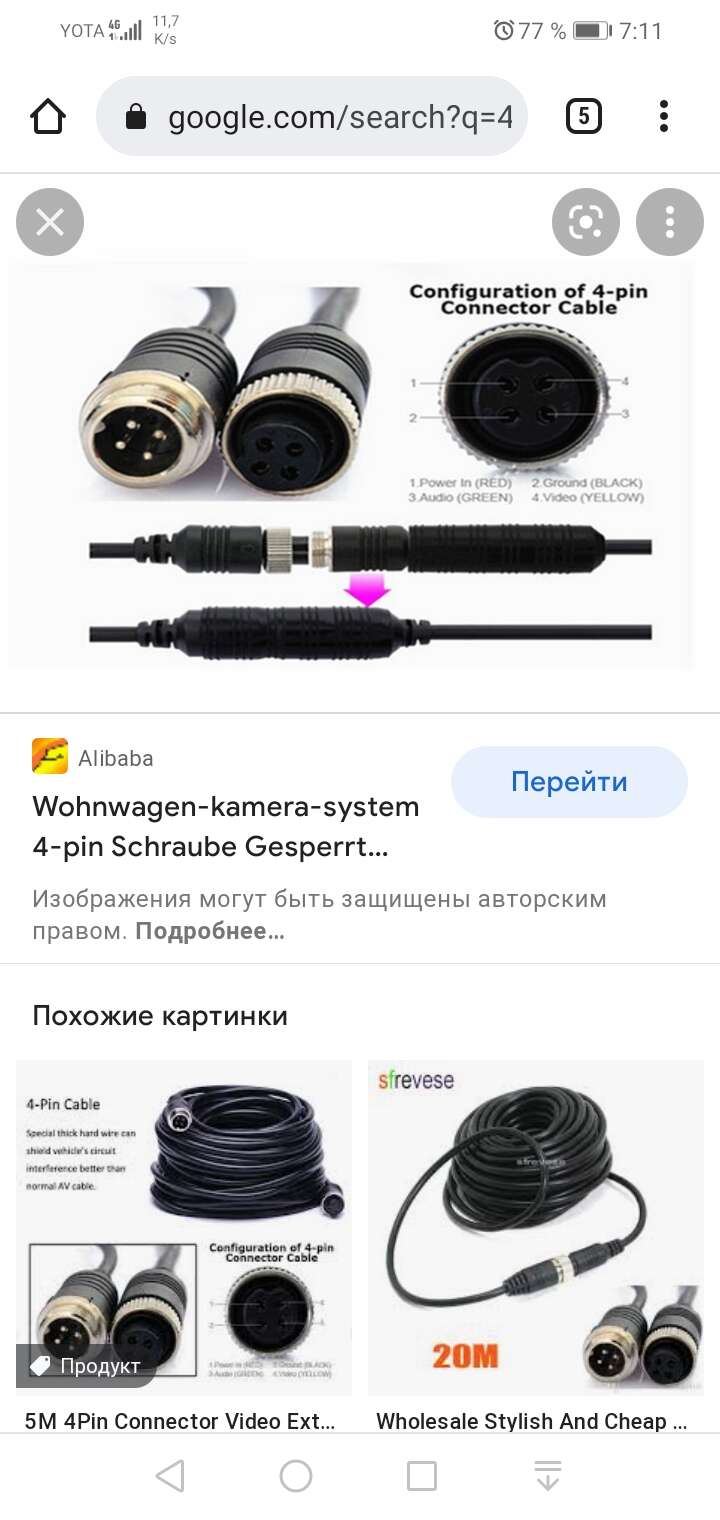The width and height of the screenshot is (720, 1520).
Task: Tap the Перейти button
Action: point(569,782)
